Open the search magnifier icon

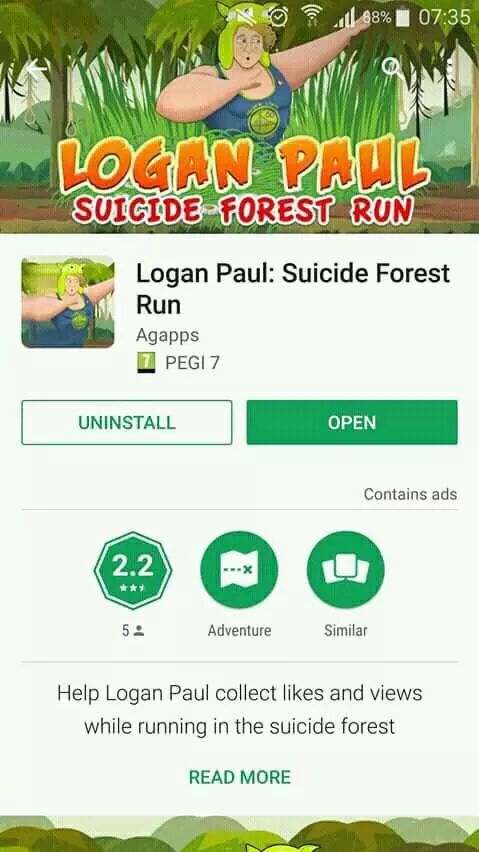[391, 68]
